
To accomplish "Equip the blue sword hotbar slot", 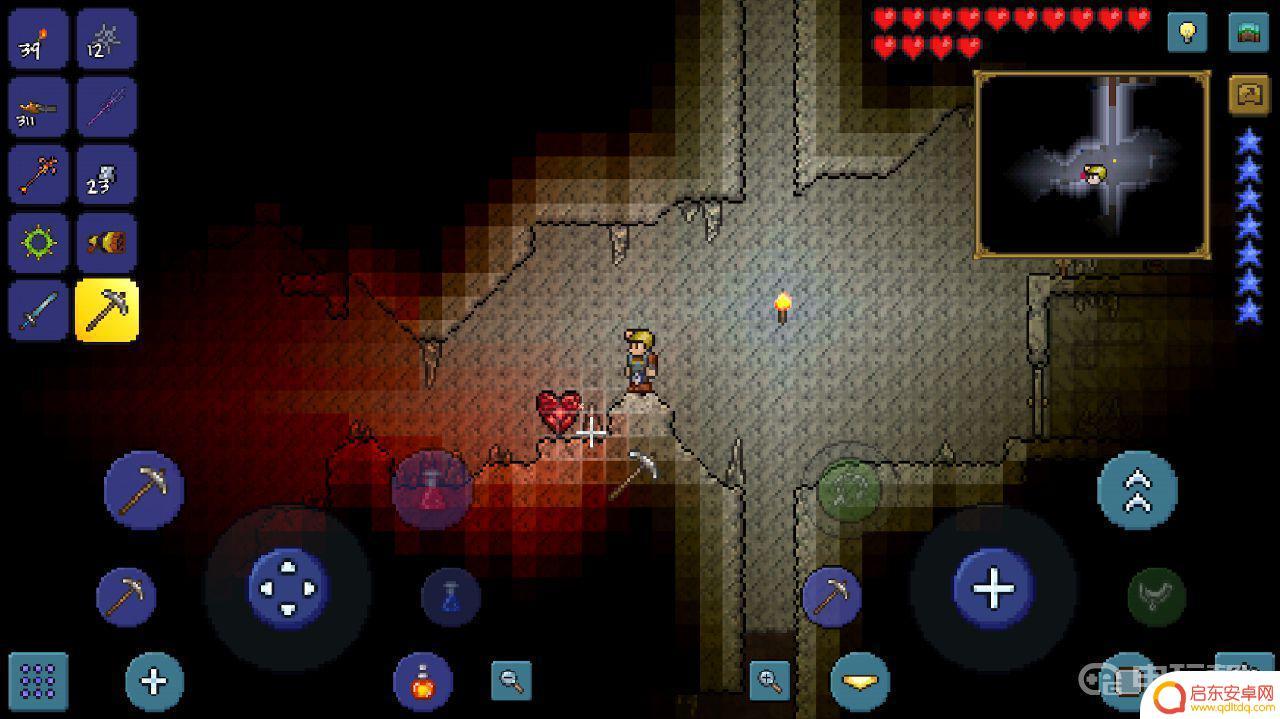I will click(39, 310).
